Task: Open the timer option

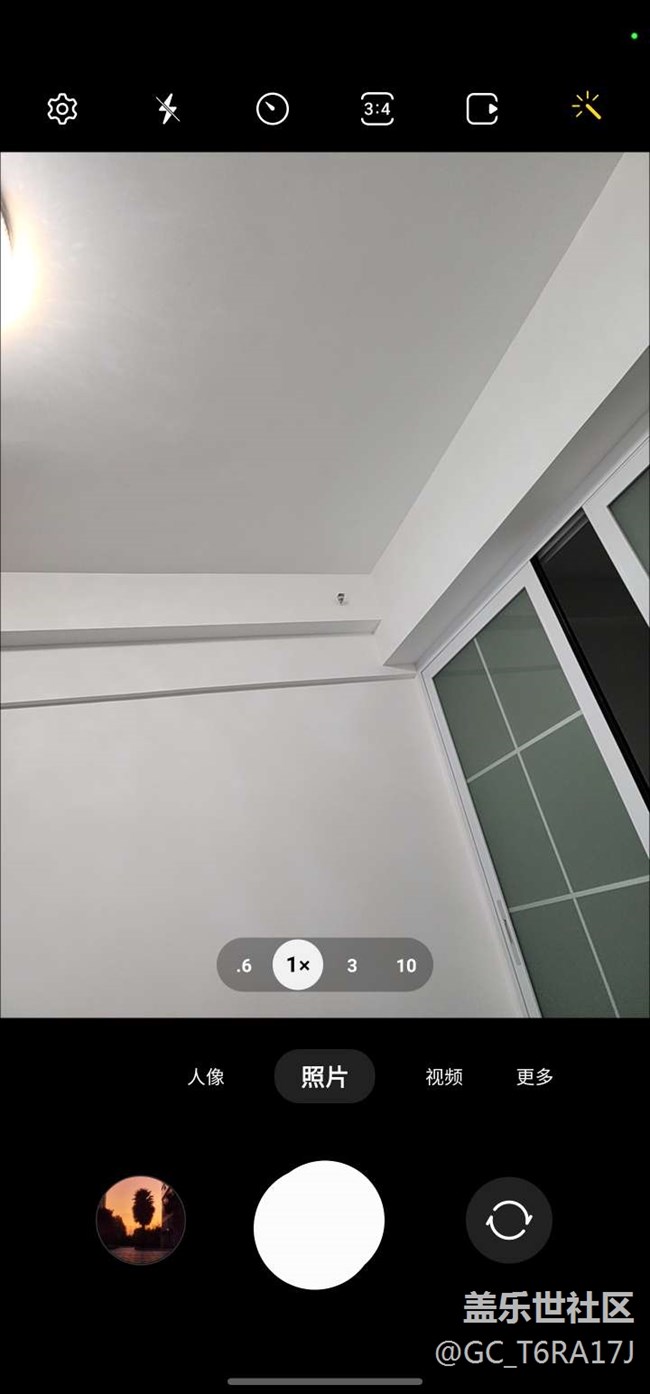Action: click(272, 108)
